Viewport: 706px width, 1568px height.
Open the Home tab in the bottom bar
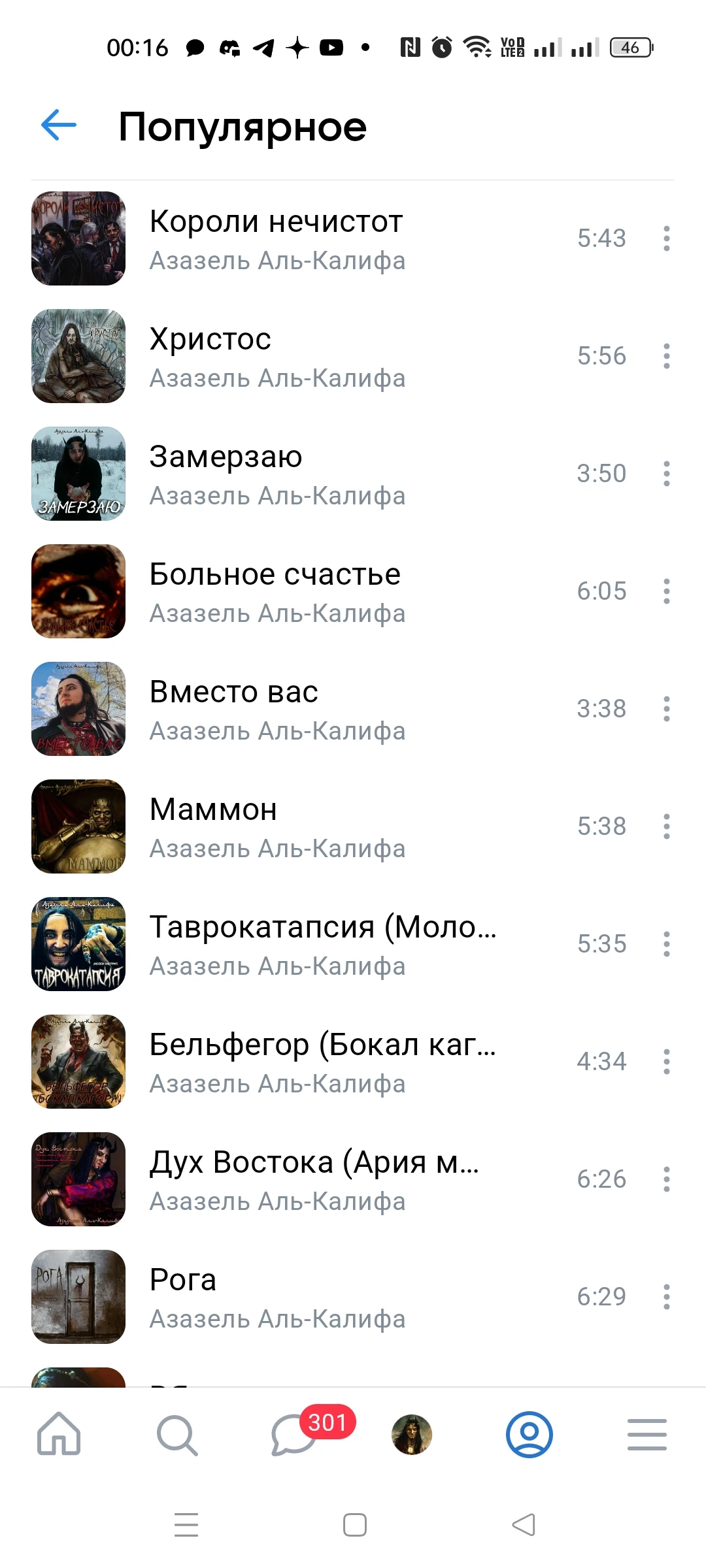(x=59, y=1434)
